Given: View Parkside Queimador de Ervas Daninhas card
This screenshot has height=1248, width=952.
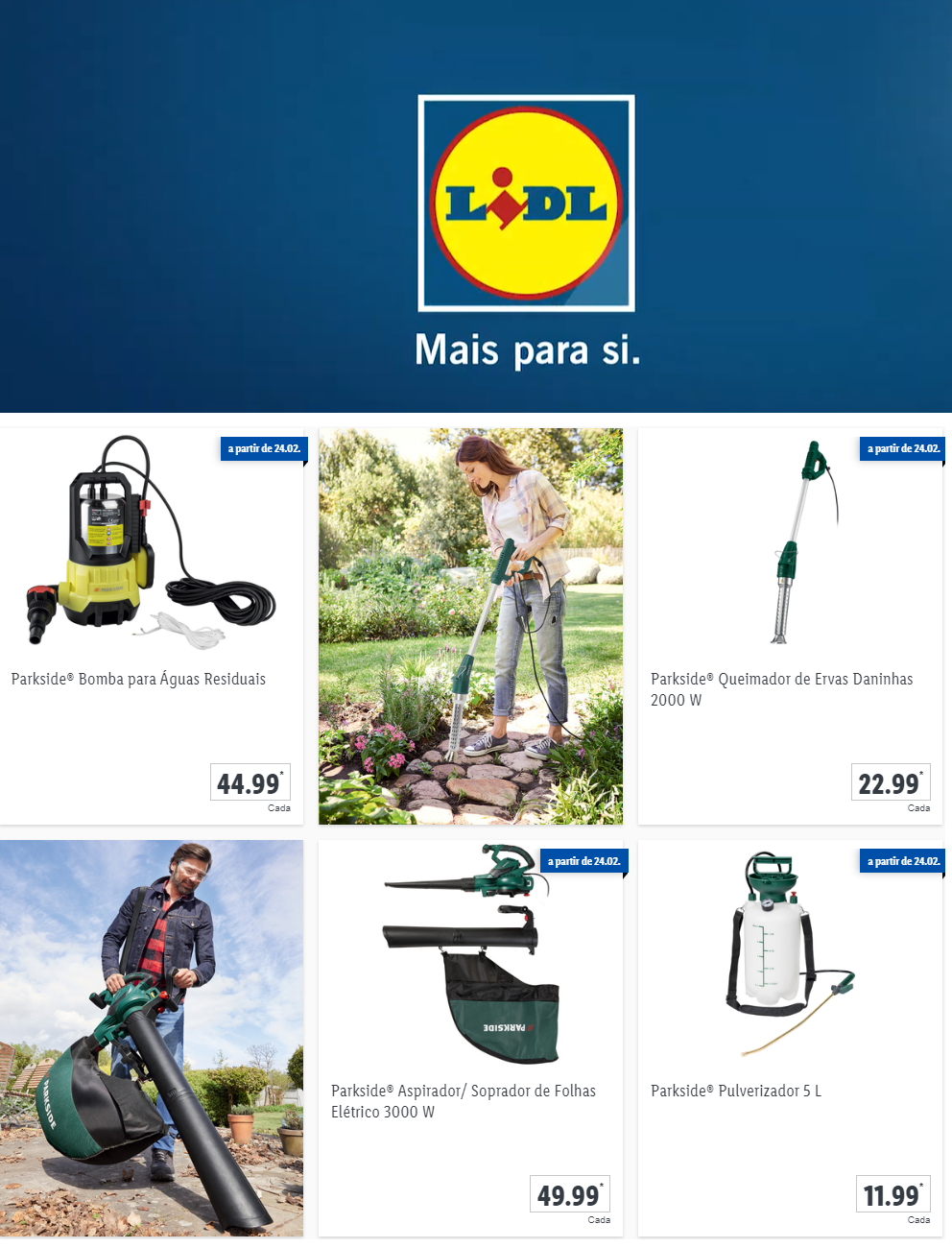Looking at the screenshot, I should click(781, 688).
